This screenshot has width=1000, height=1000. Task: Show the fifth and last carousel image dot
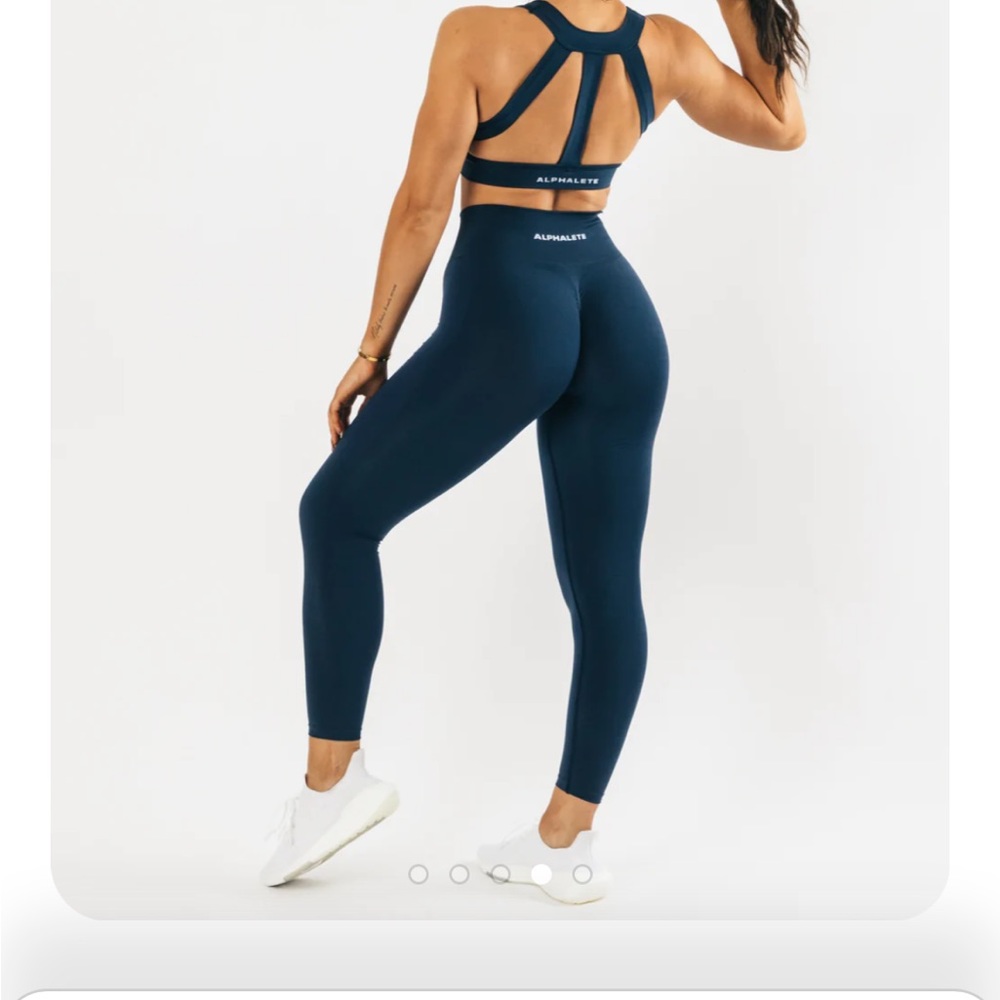pyautogui.click(x=582, y=874)
